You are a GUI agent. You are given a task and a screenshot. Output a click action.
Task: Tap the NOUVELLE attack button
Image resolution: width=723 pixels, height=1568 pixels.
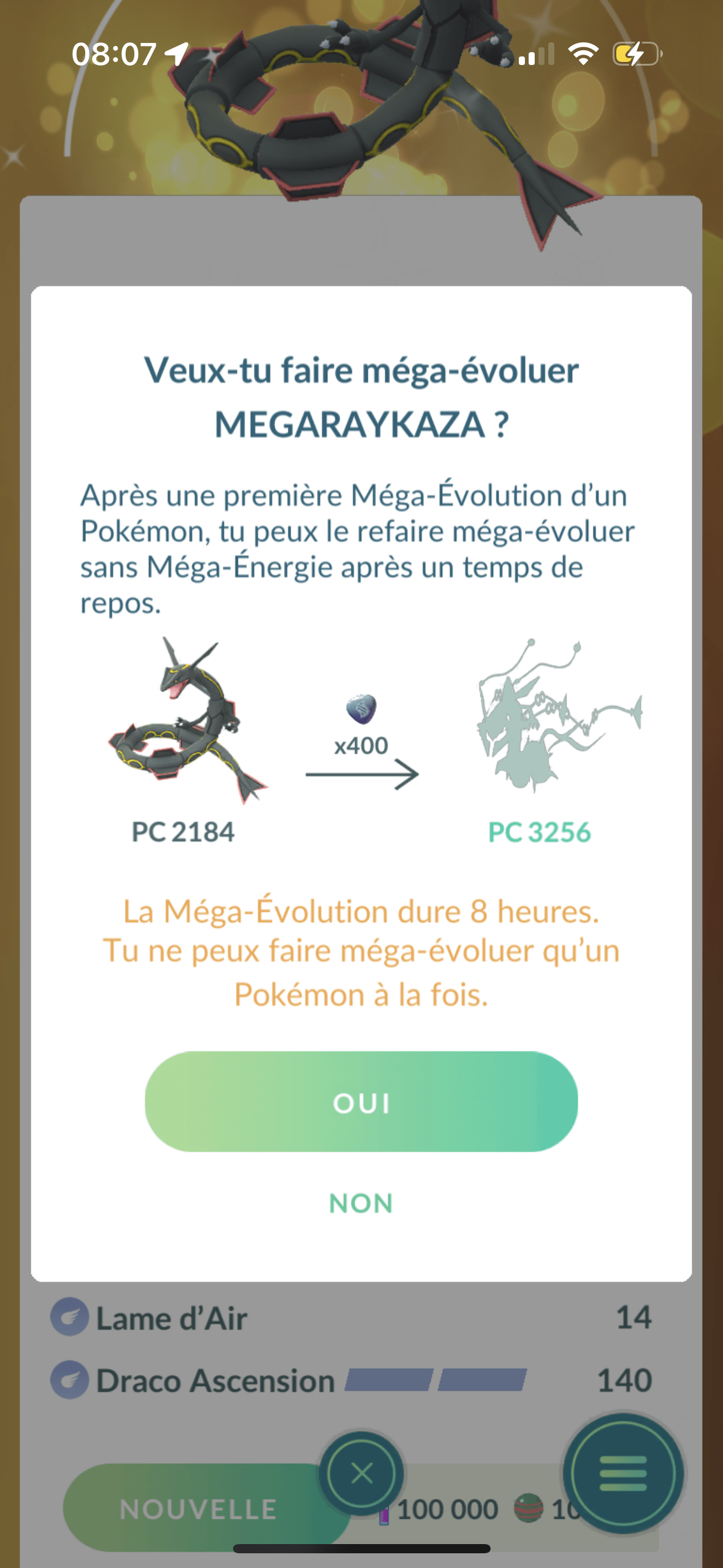pyautogui.click(x=199, y=1508)
